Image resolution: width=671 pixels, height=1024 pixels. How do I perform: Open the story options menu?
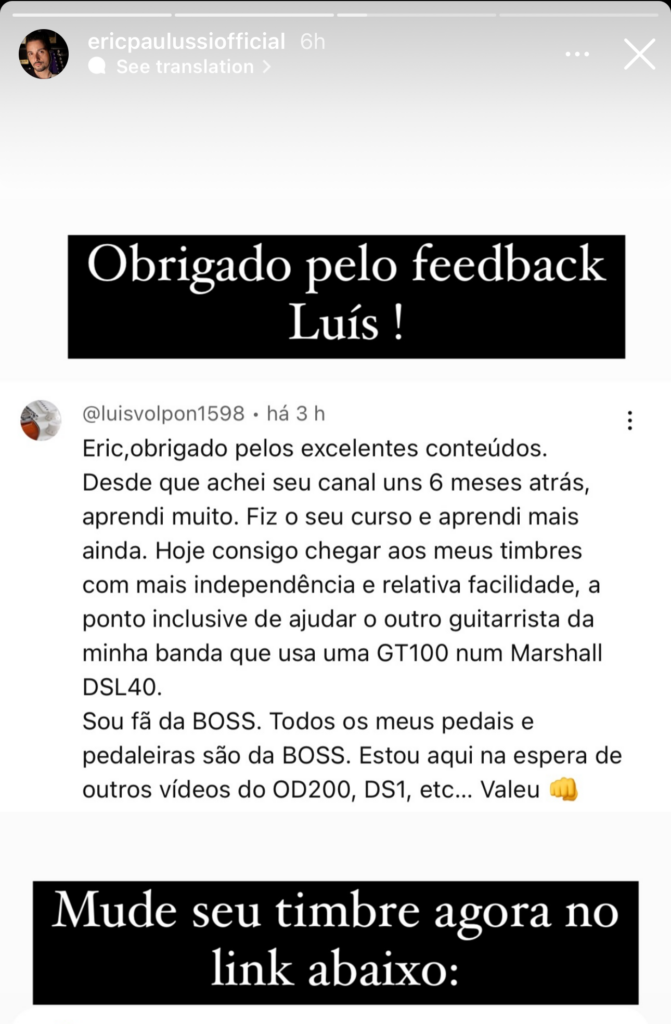coord(576,54)
